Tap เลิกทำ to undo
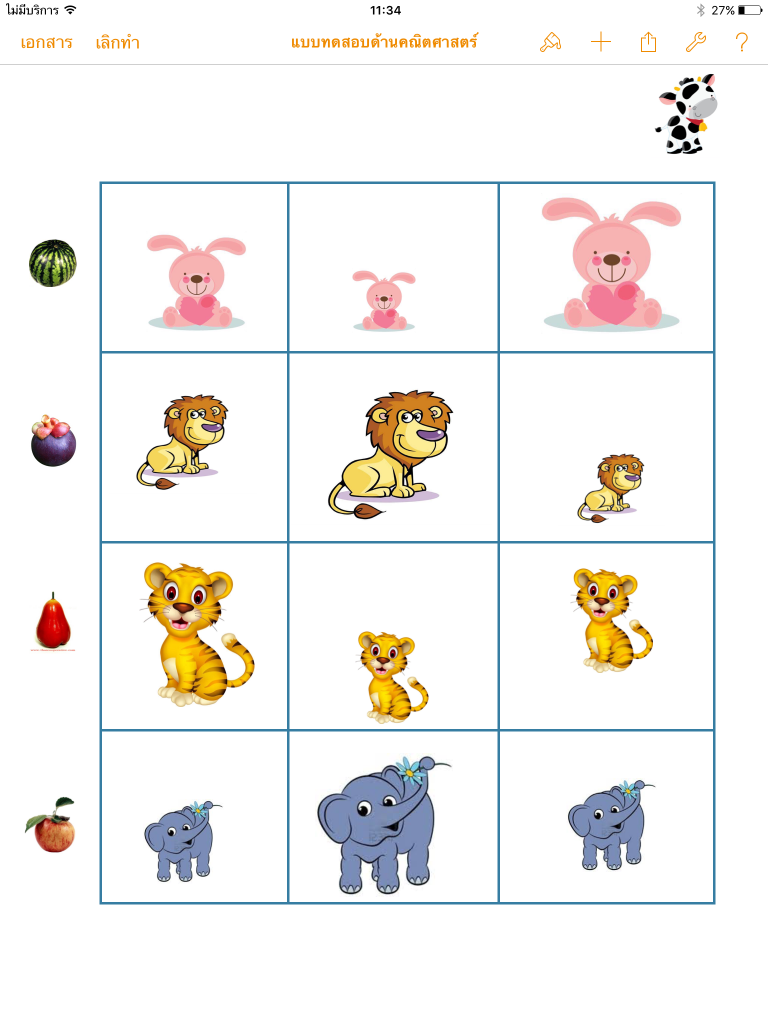768x1024 pixels. 117,42
